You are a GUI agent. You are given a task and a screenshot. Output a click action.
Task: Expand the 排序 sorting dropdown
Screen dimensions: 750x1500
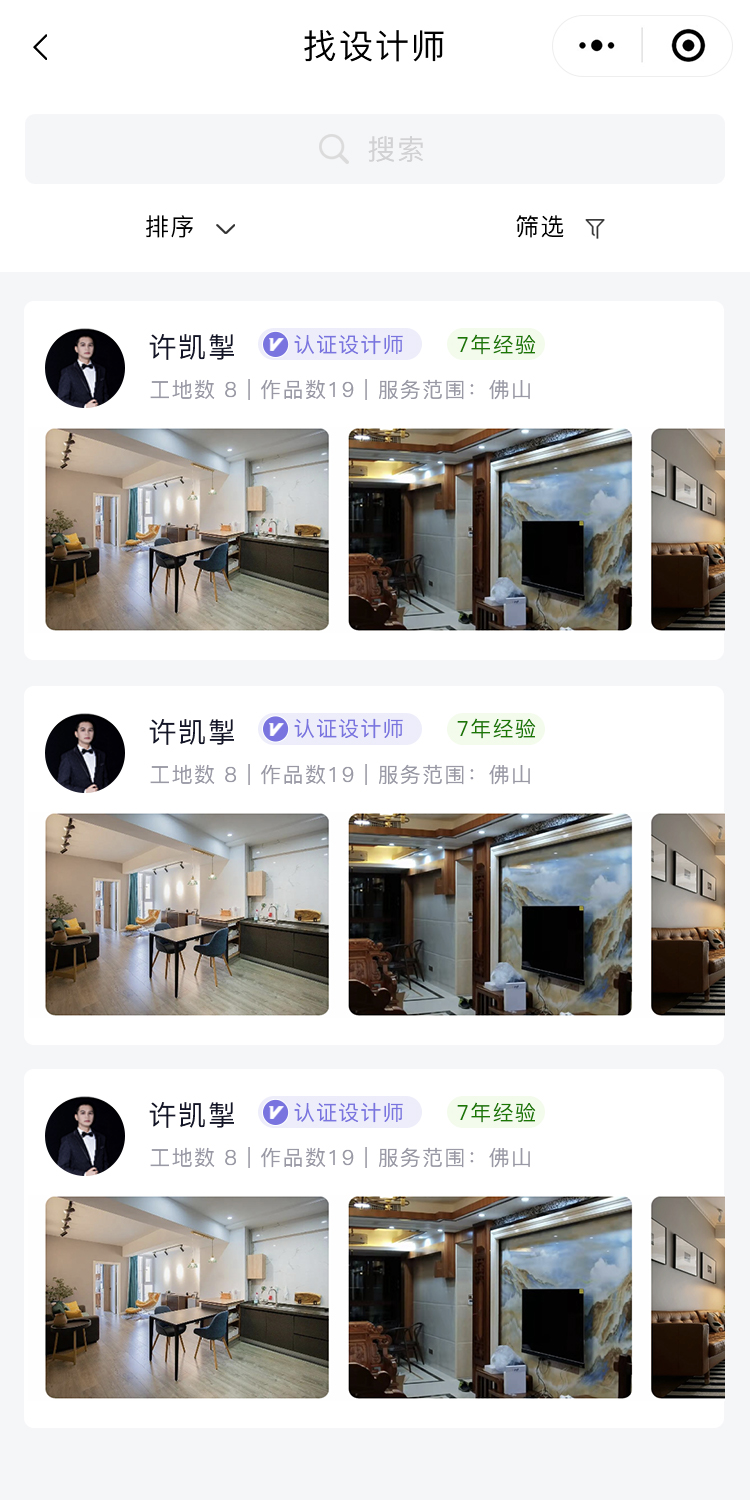click(x=190, y=228)
